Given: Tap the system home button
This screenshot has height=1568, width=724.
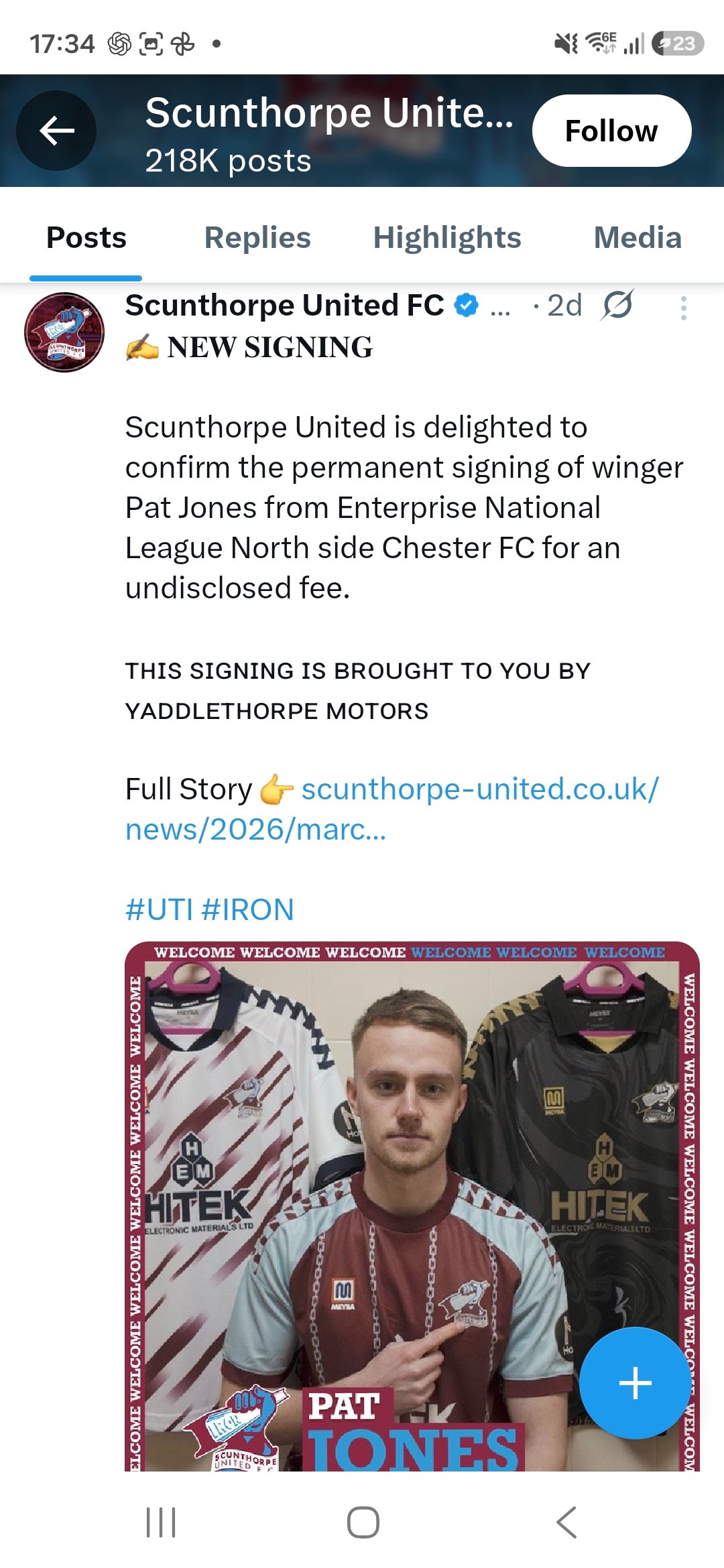Looking at the screenshot, I should tap(363, 1522).
